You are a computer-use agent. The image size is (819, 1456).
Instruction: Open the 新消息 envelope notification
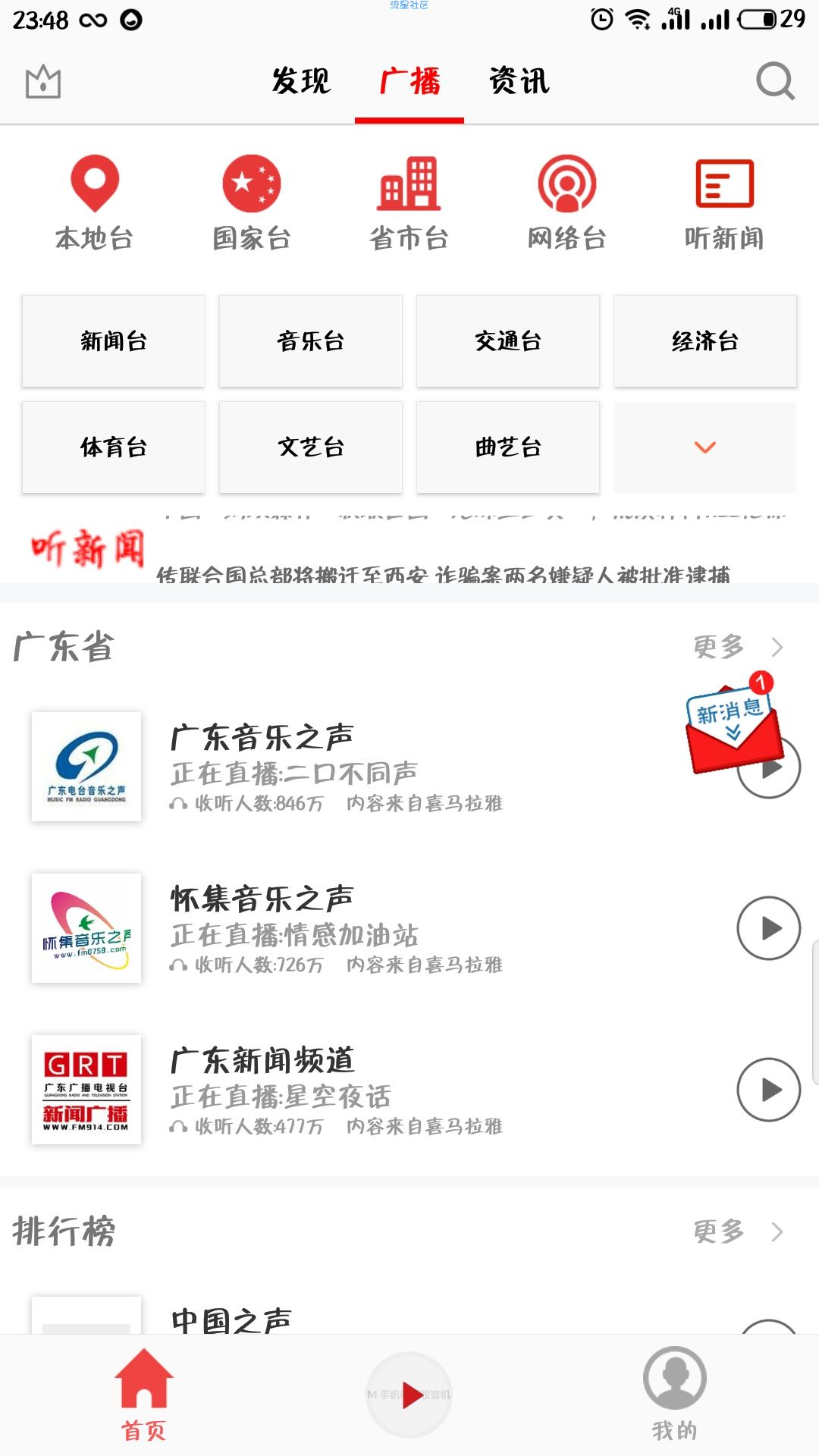733,723
